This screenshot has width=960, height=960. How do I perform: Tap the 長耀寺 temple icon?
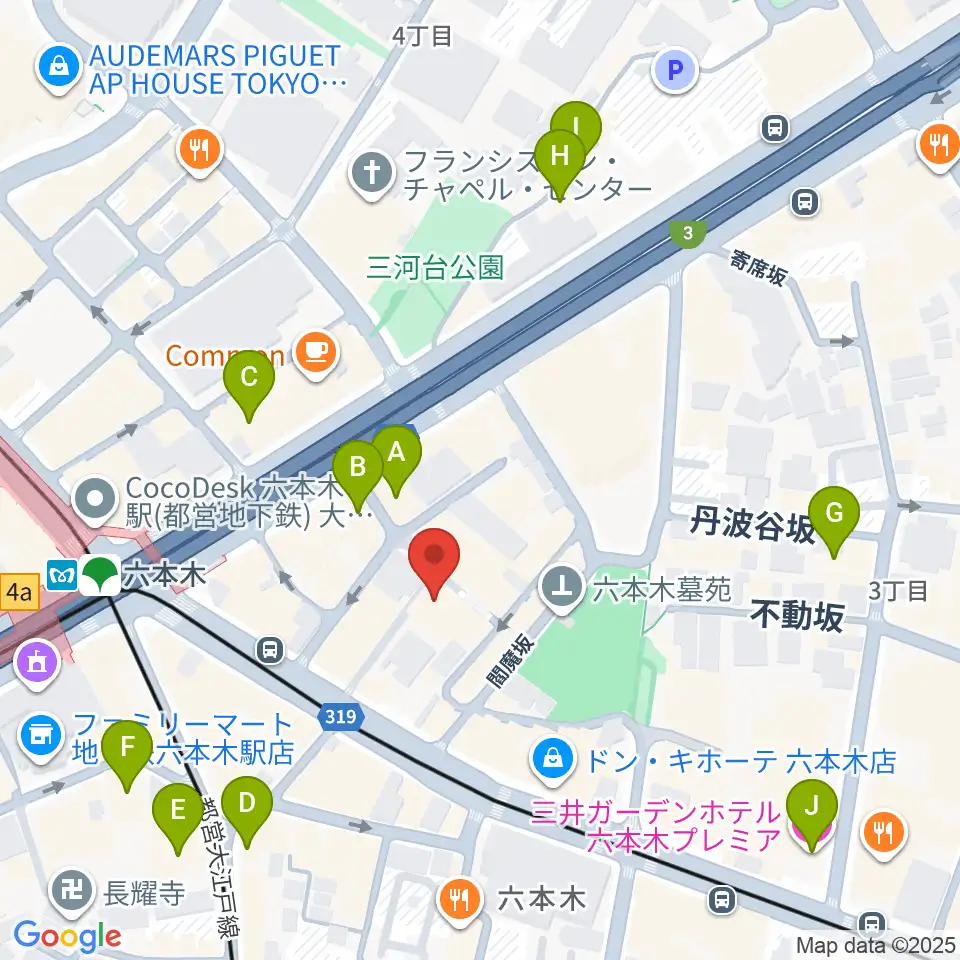point(72,893)
